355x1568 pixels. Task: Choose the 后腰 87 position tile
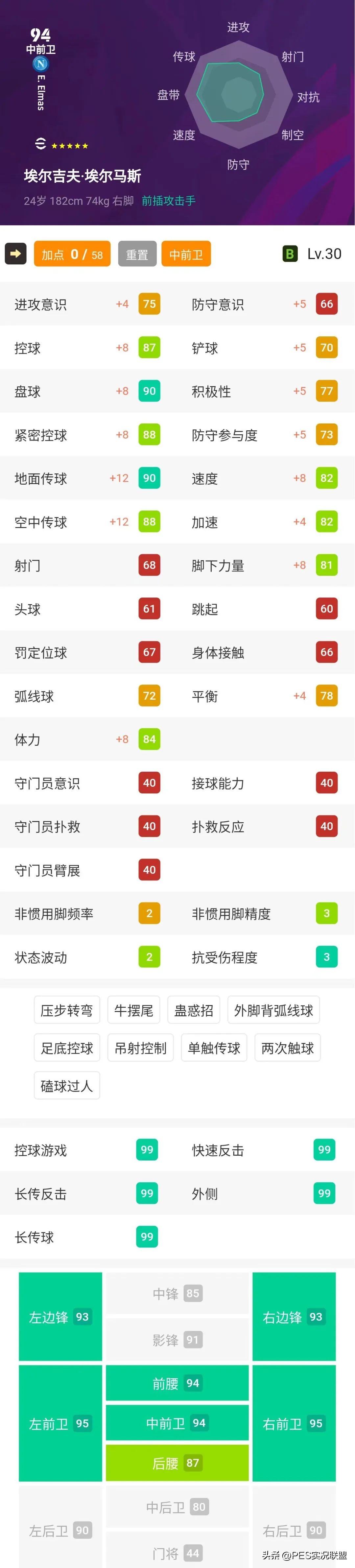[177, 1463]
